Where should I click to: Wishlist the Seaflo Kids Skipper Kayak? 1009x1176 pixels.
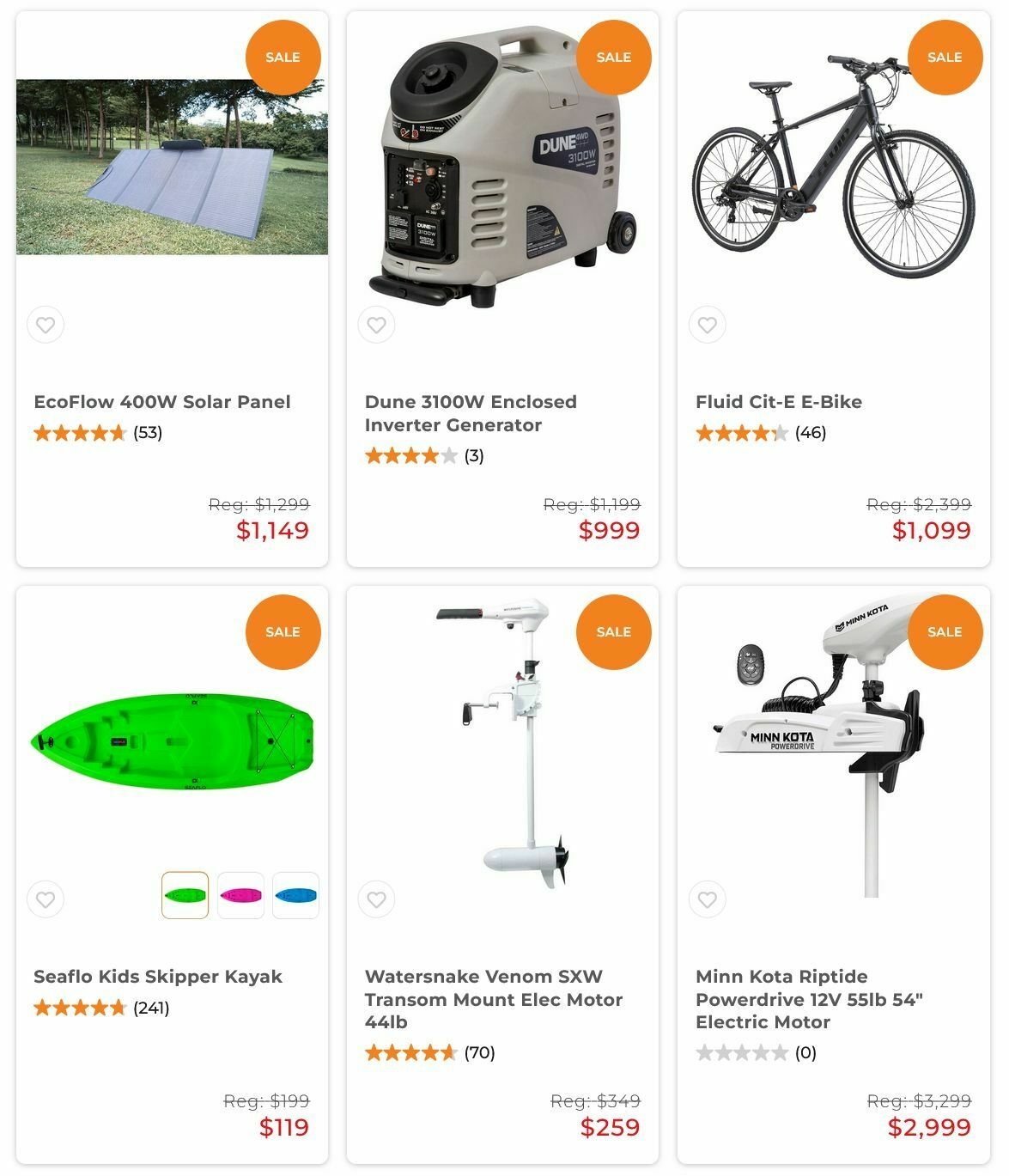[46, 899]
